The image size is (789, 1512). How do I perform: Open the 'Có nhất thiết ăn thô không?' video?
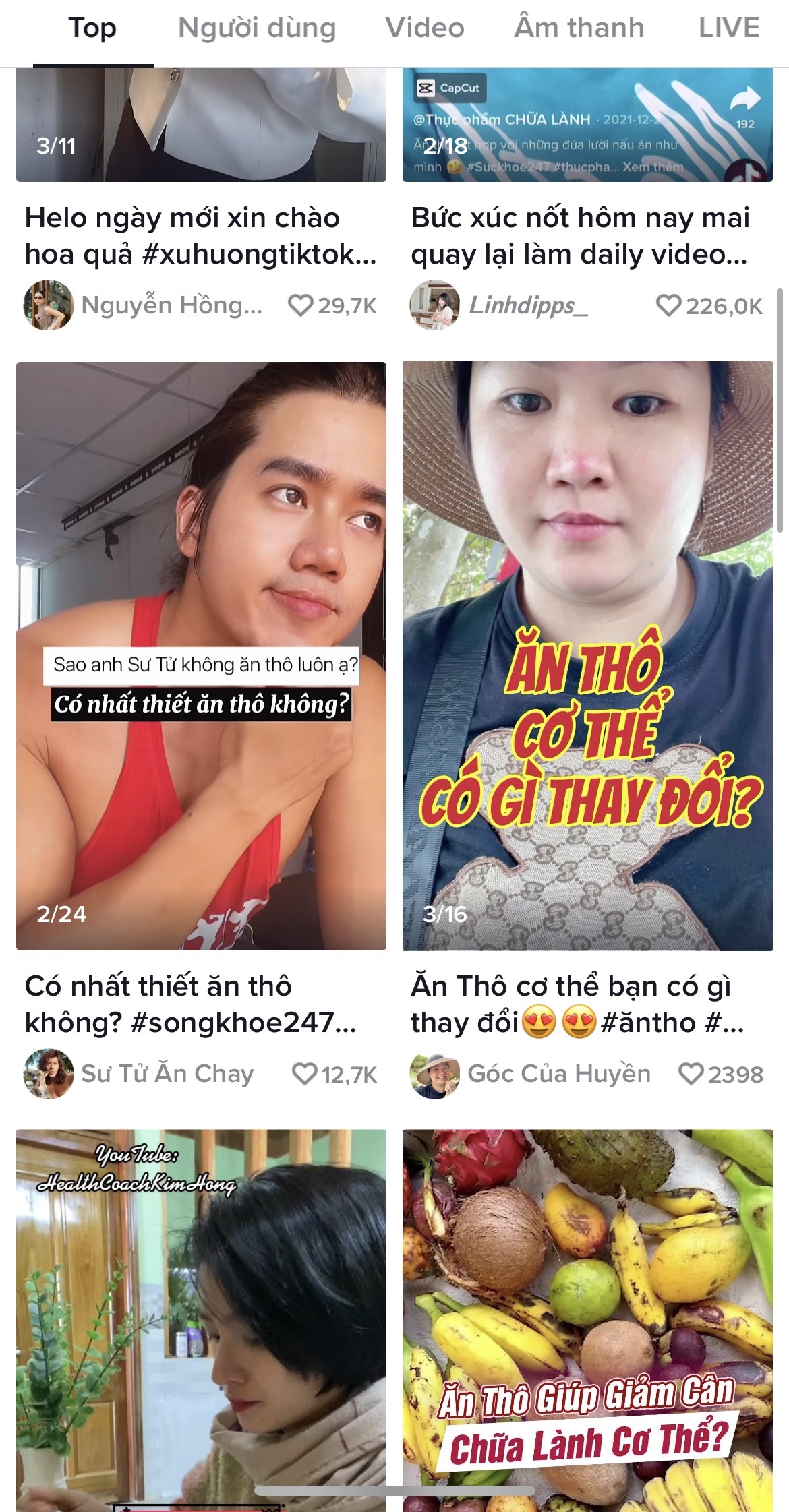201,655
